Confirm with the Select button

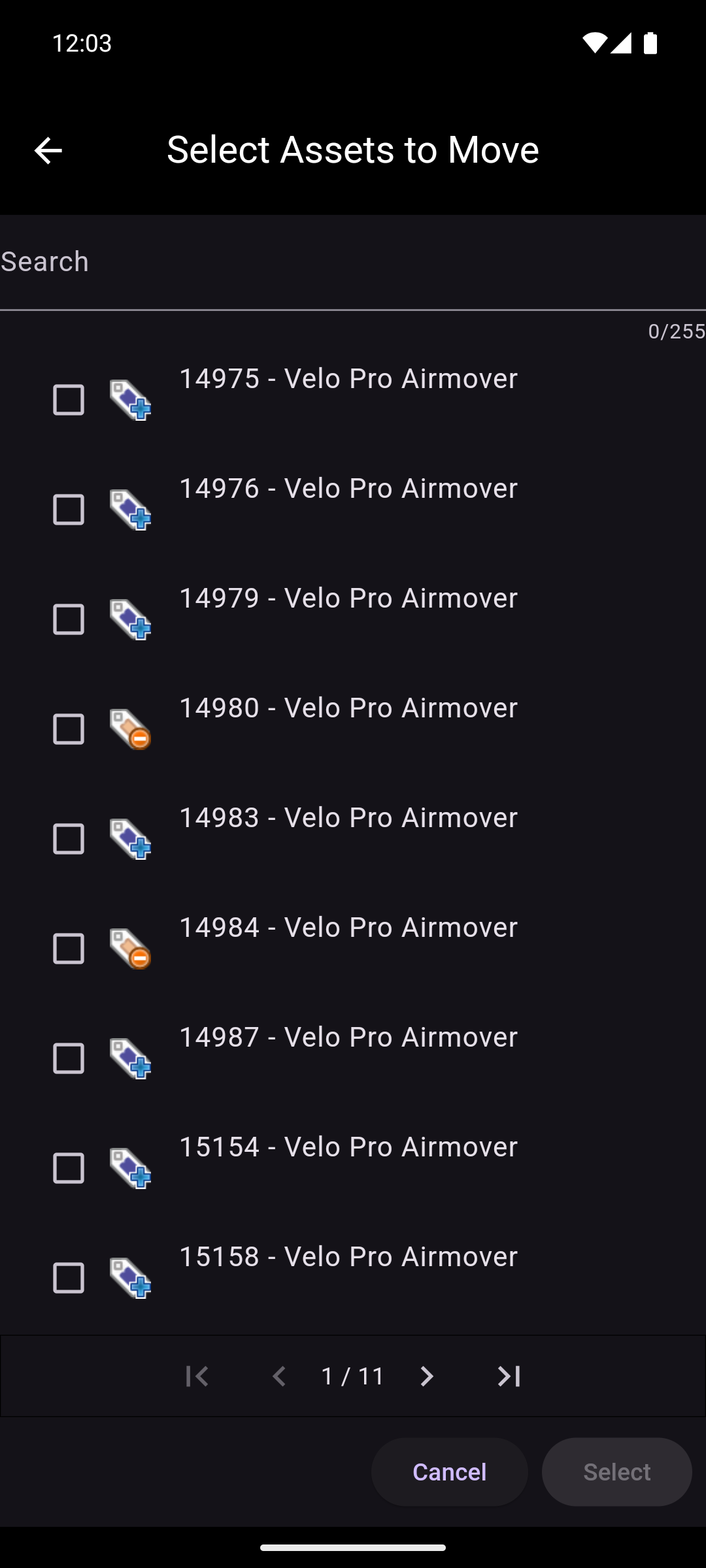click(616, 1472)
